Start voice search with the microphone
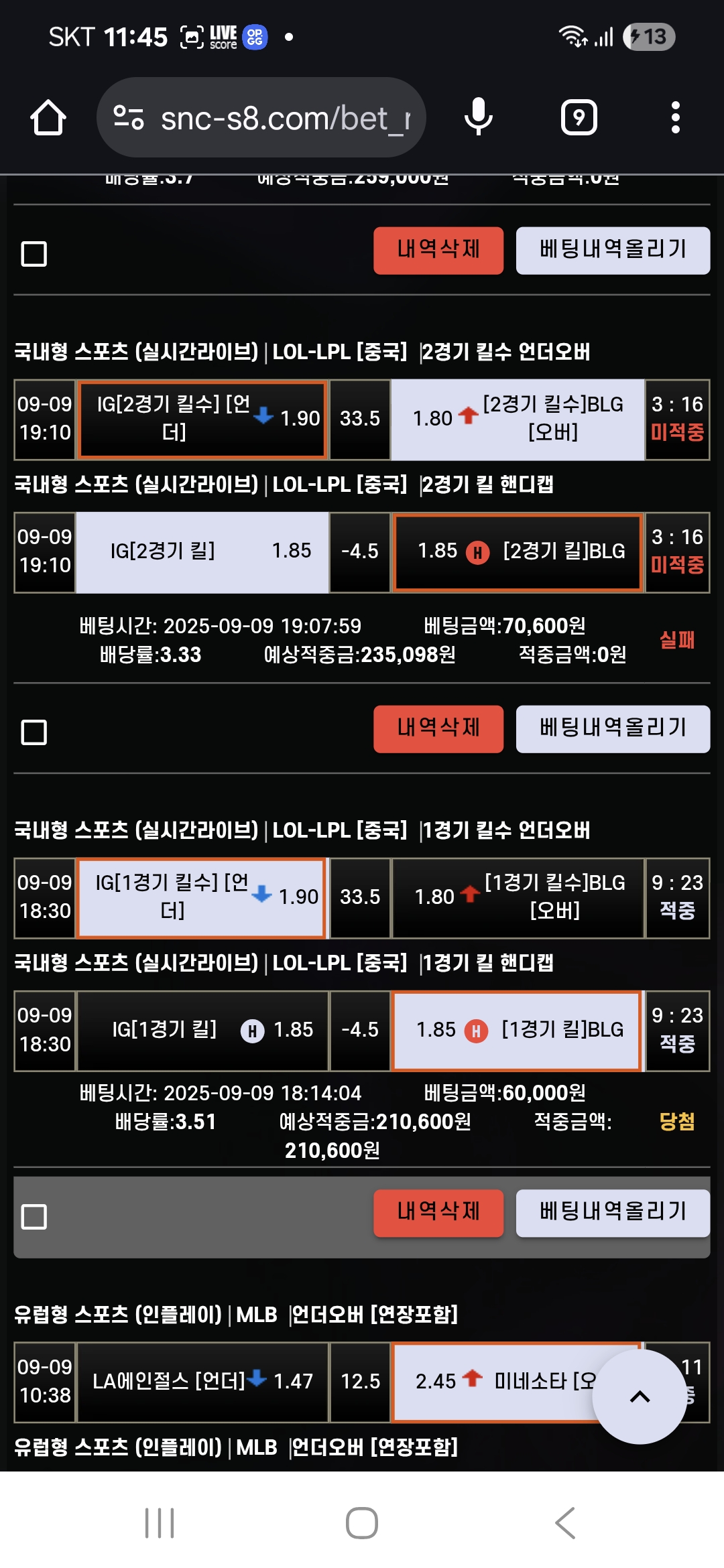 click(x=479, y=117)
